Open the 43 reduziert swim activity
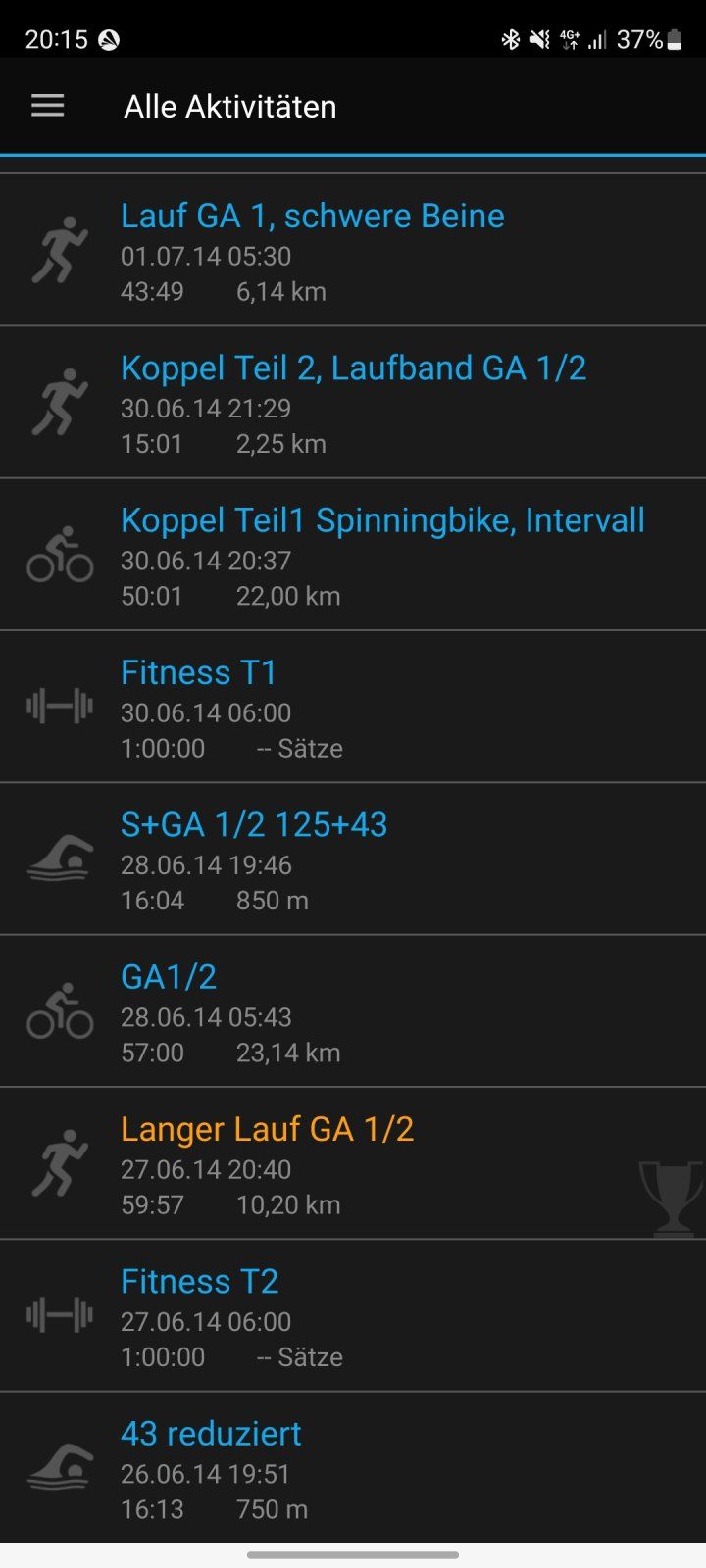The image size is (706, 1568). point(211,1434)
